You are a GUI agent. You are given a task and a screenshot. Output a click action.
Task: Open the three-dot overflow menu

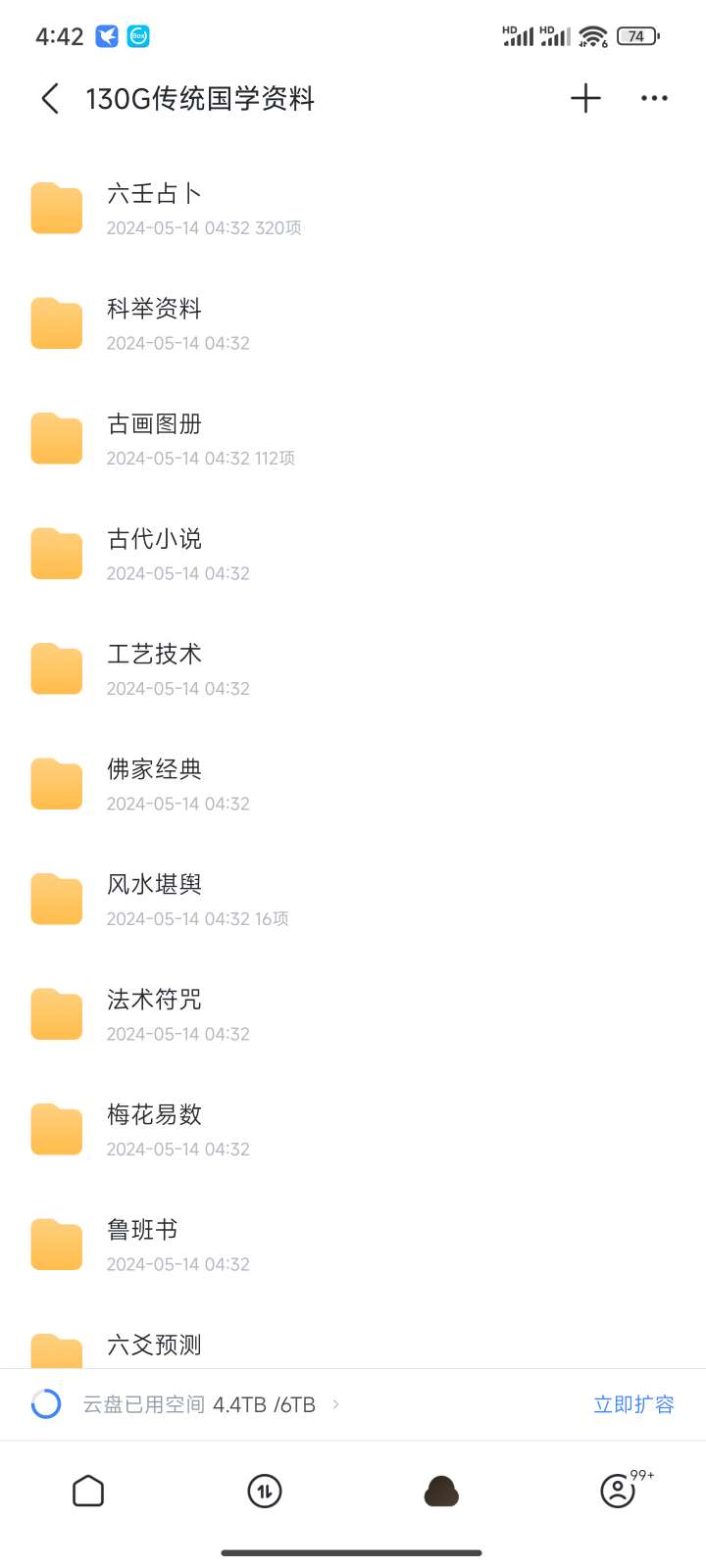click(654, 98)
